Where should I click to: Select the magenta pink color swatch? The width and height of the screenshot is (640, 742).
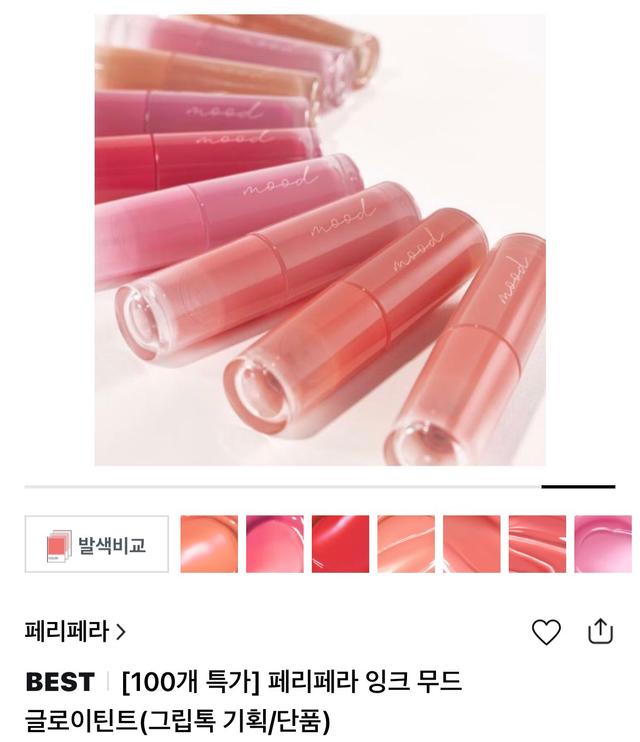tap(274, 544)
